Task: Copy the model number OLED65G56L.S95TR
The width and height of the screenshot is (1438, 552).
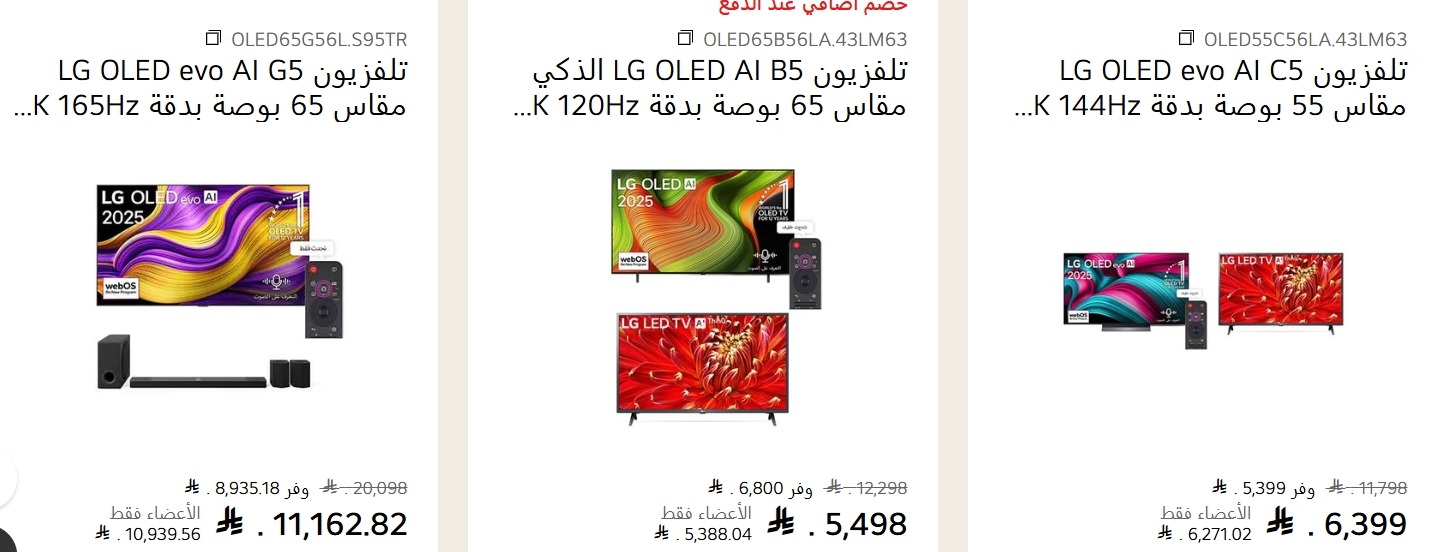Action: pos(212,39)
